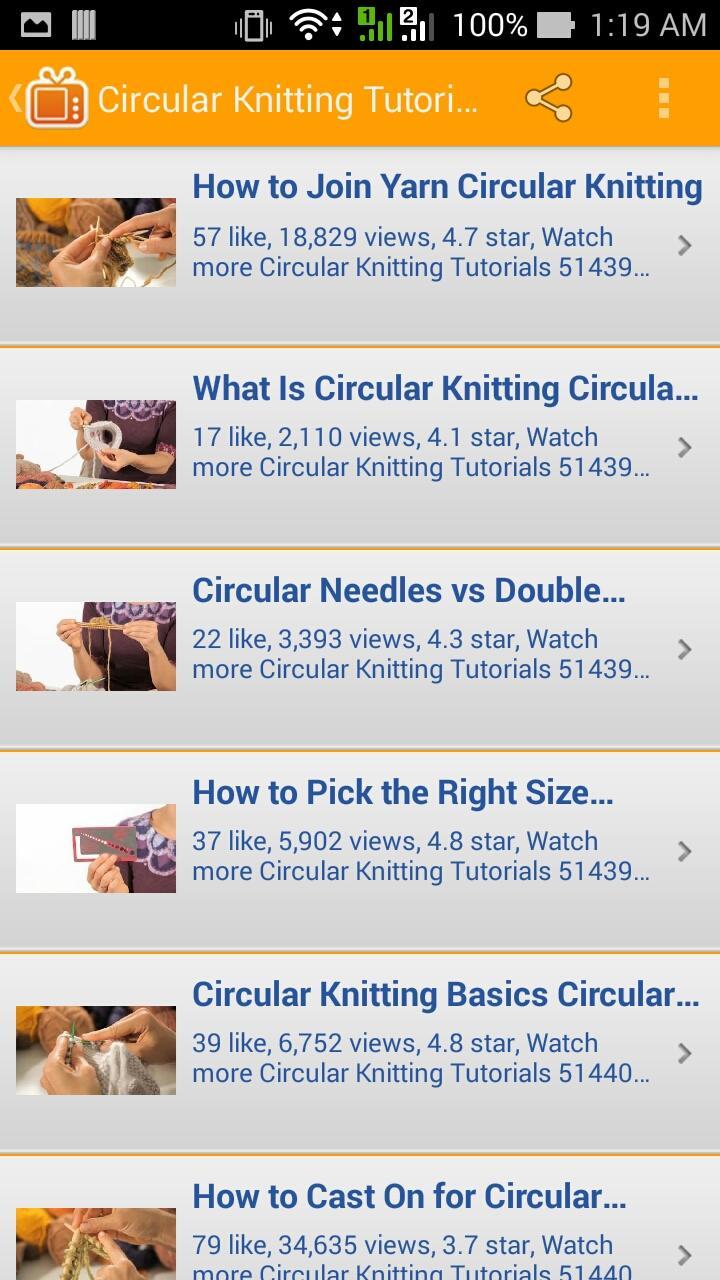Tap the share icon in the action bar
The height and width of the screenshot is (1280, 720).
(x=547, y=99)
